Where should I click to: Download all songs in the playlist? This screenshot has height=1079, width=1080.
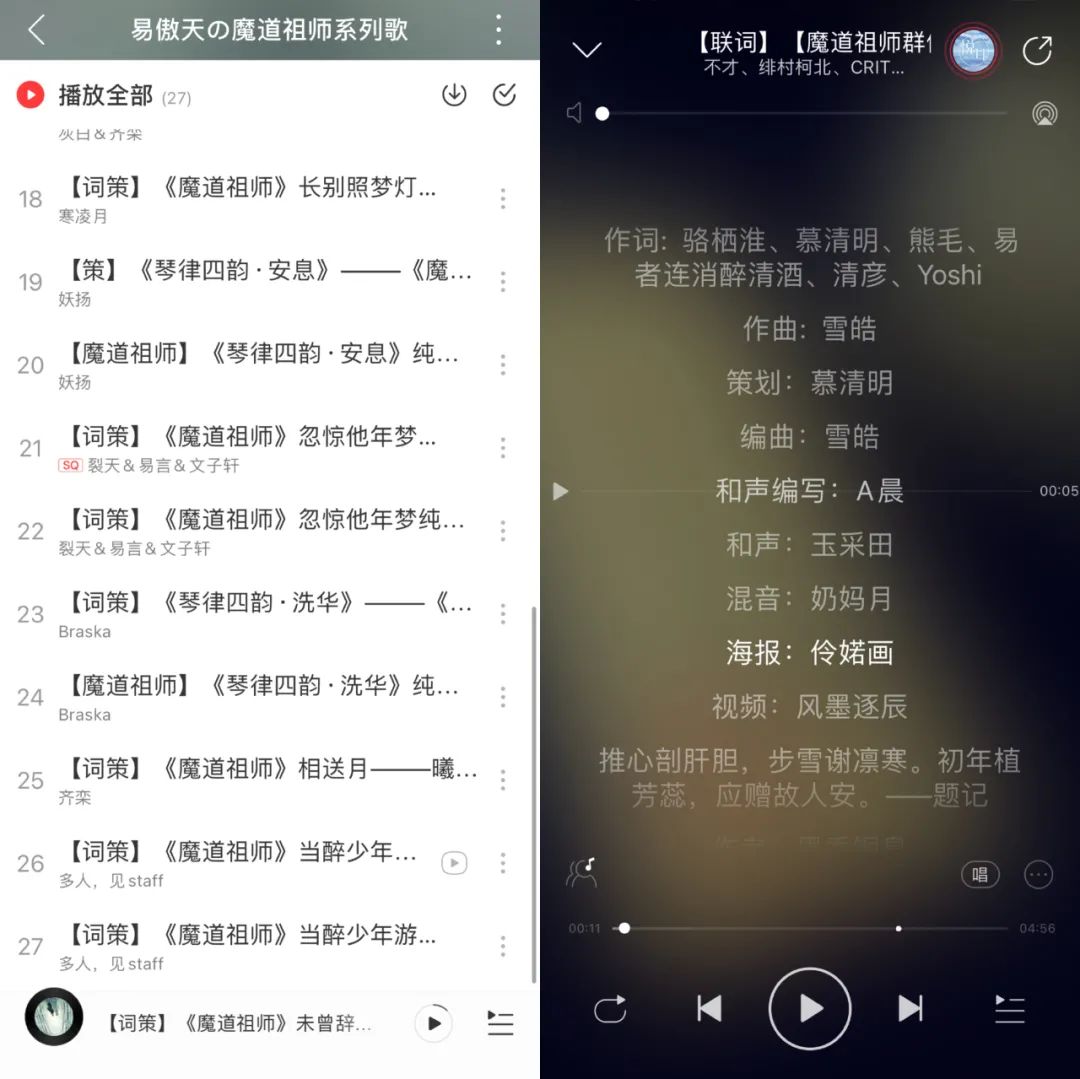(x=454, y=95)
